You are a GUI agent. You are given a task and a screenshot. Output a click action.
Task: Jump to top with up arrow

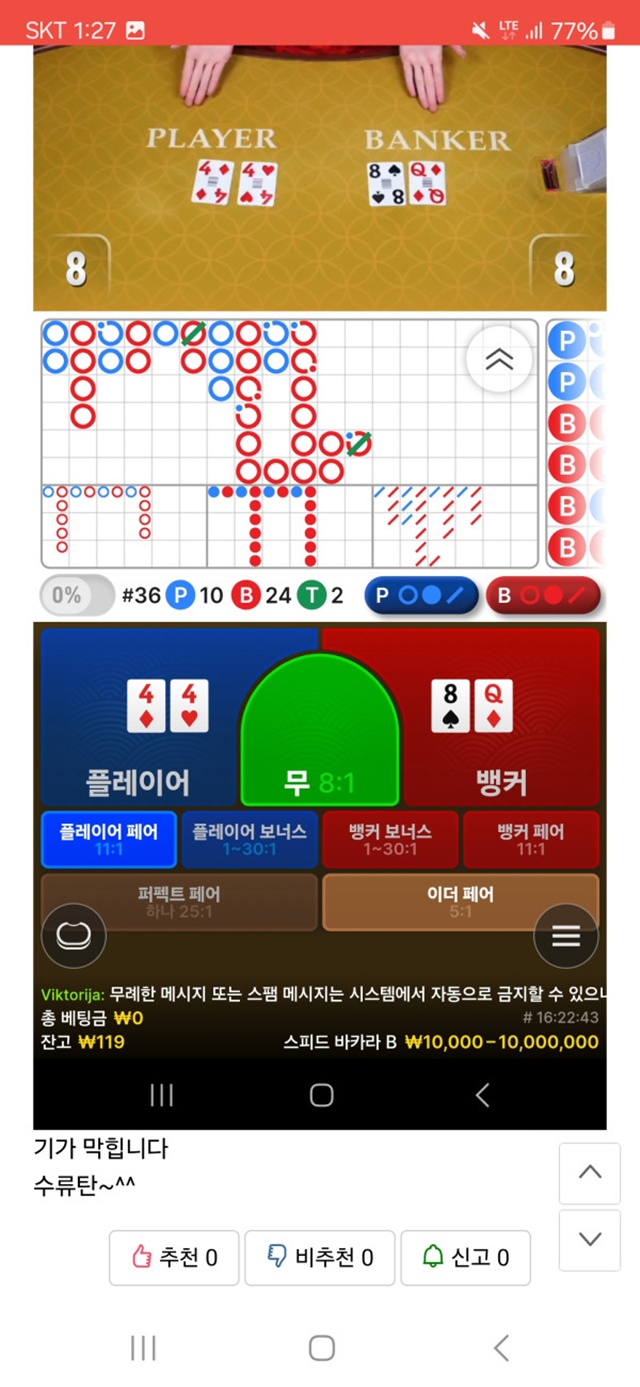pos(590,1173)
